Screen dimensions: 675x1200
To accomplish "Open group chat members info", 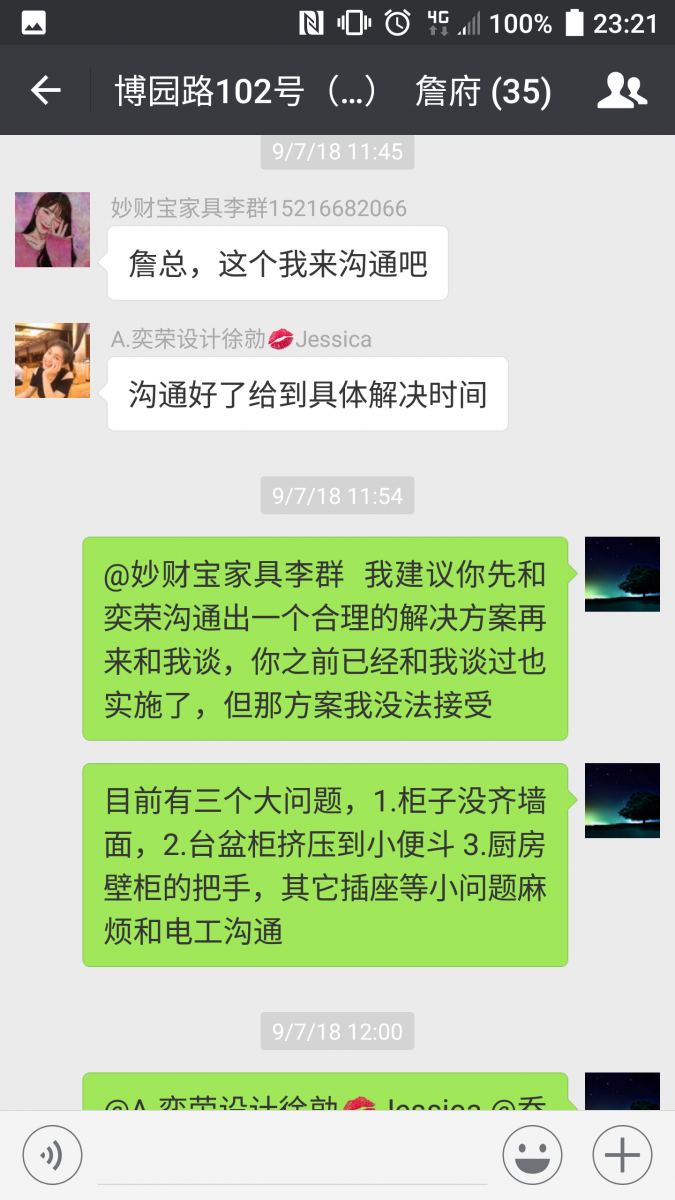I will (622, 91).
